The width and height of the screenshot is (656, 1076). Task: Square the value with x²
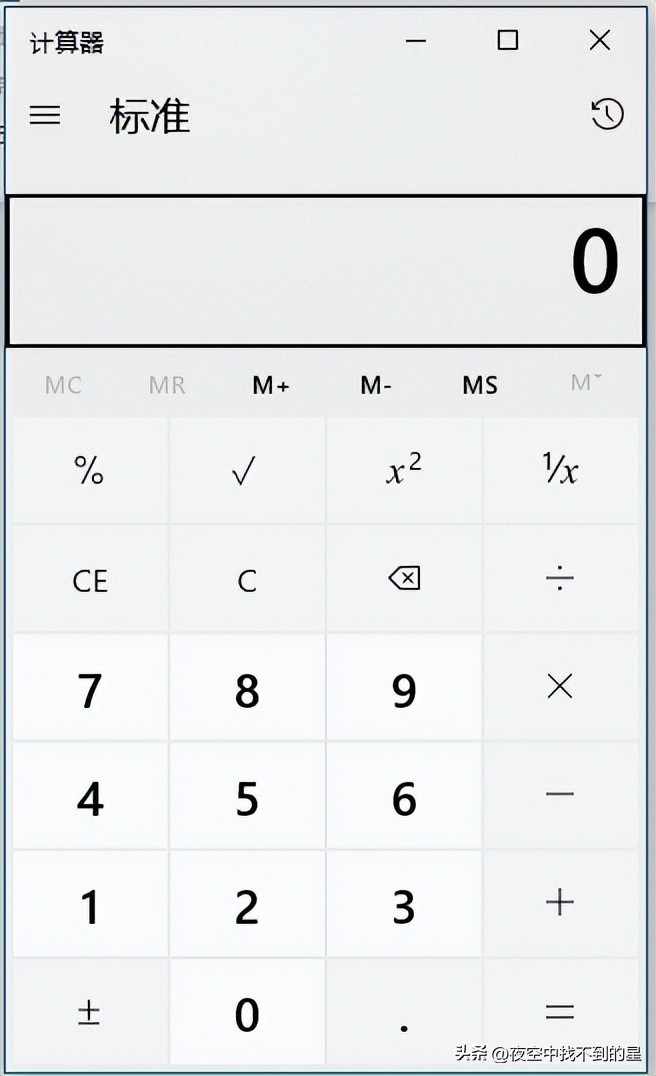tap(403, 471)
